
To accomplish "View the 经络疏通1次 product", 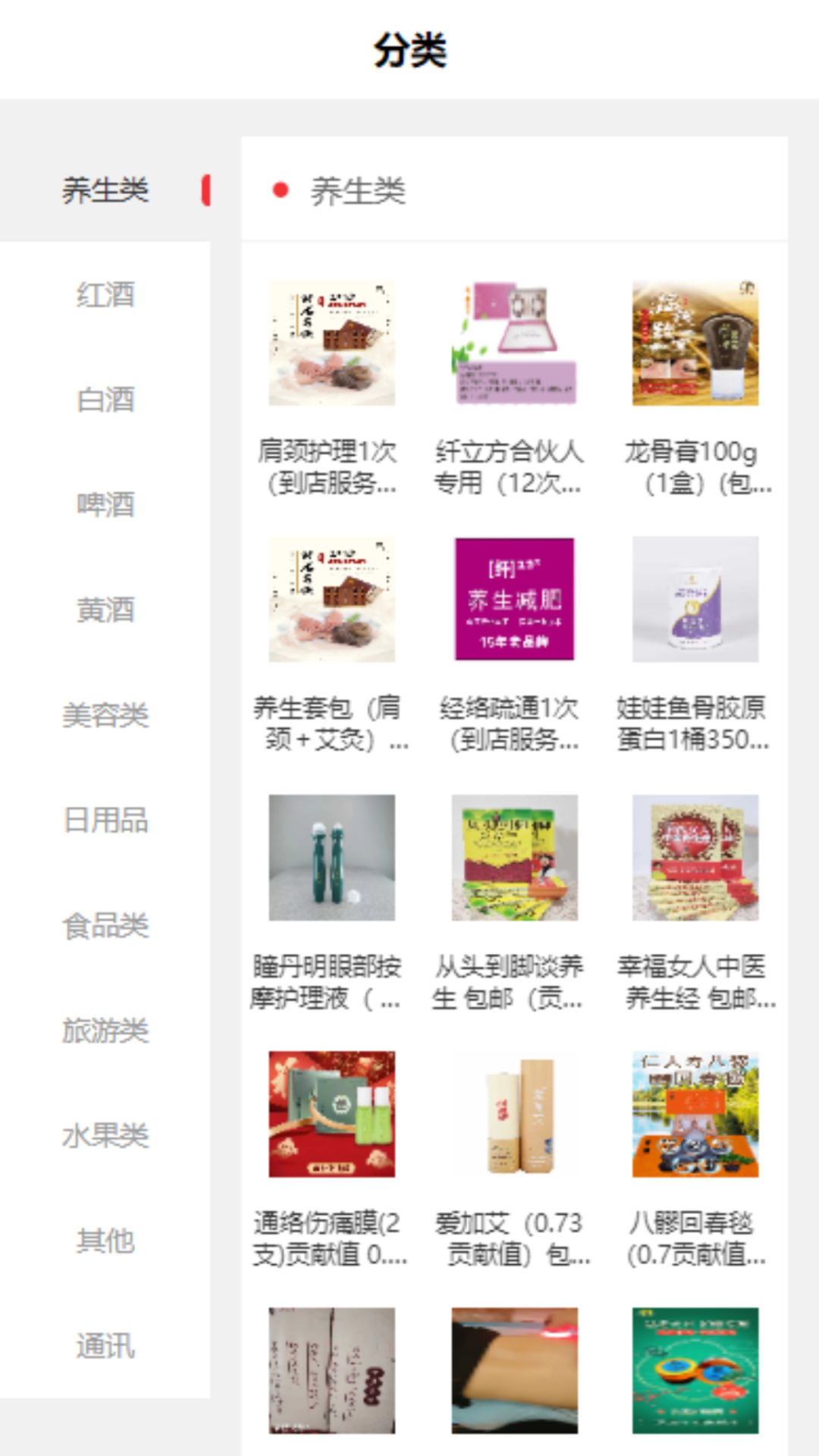I will tap(514, 599).
